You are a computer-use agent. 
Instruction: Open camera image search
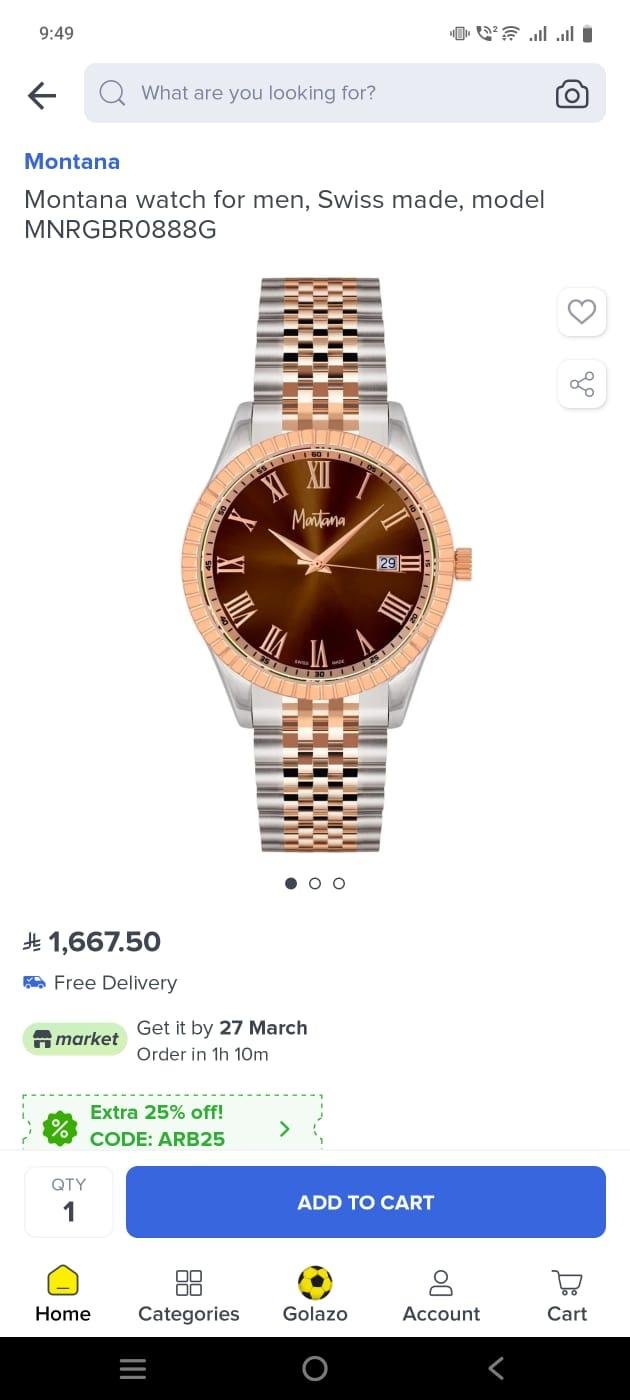coord(572,94)
